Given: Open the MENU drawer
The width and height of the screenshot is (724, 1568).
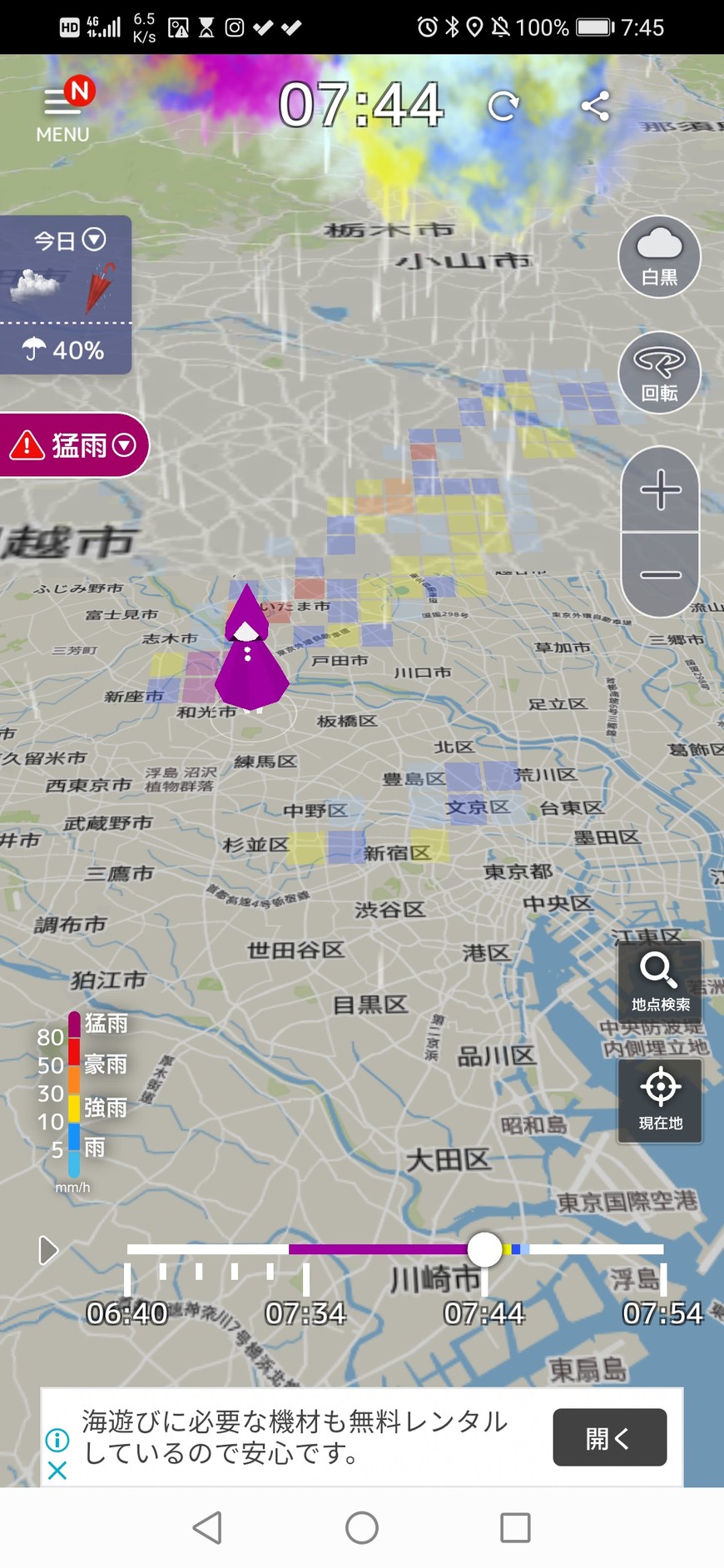Looking at the screenshot, I should pos(63,111).
